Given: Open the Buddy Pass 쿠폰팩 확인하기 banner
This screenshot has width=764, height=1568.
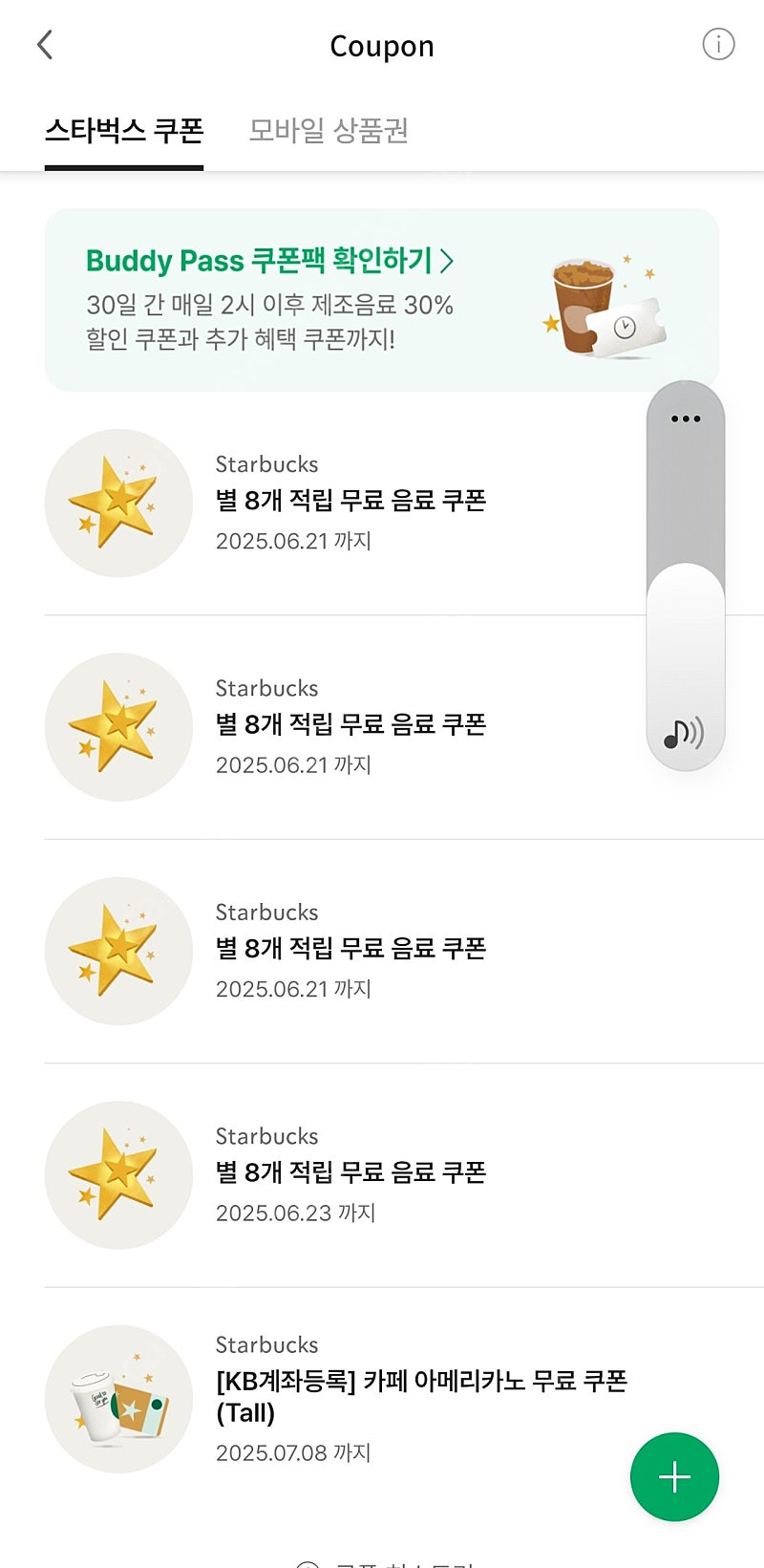Looking at the screenshot, I should pyautogui.click(x=381, y=300).
